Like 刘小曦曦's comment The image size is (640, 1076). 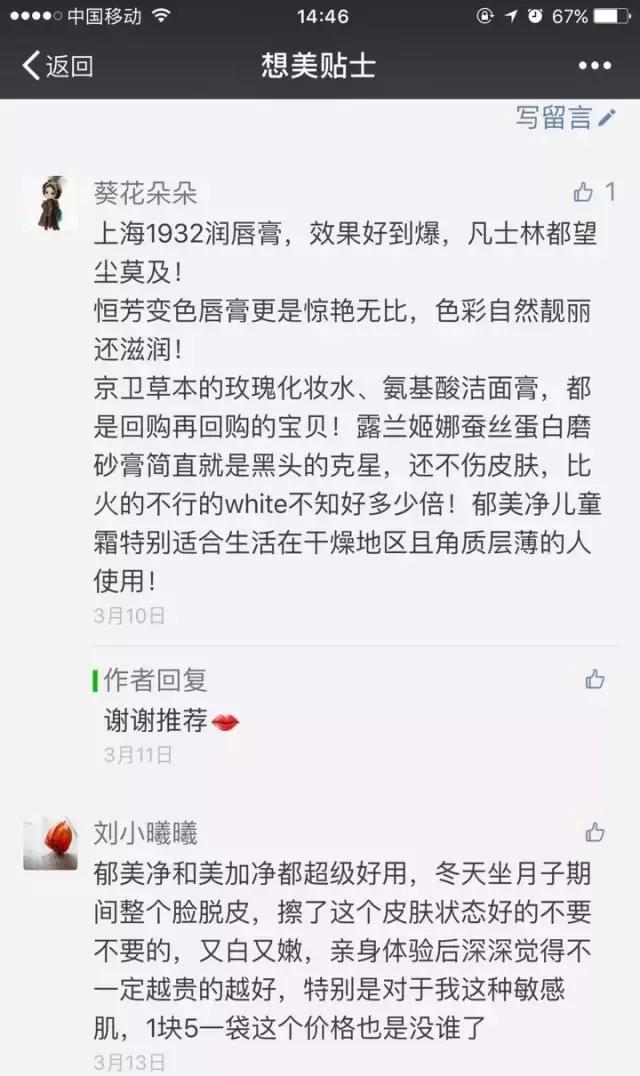(595, 832)
